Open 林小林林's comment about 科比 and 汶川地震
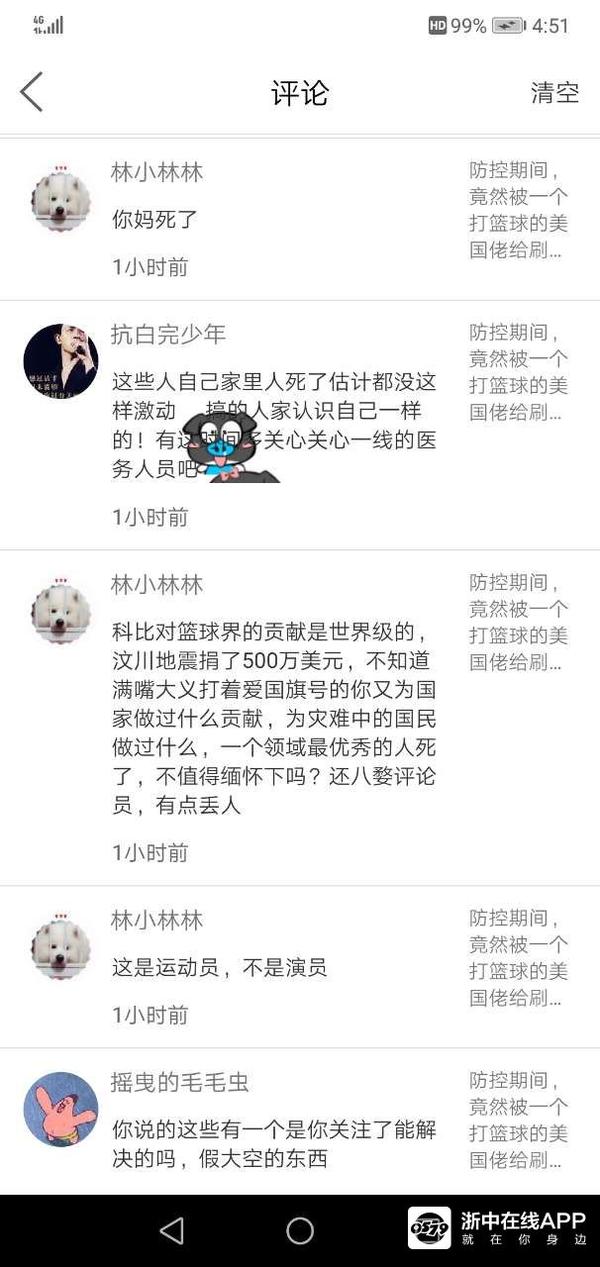The height and width of the screenshot is (1267, 600). (x=273, y=718)
